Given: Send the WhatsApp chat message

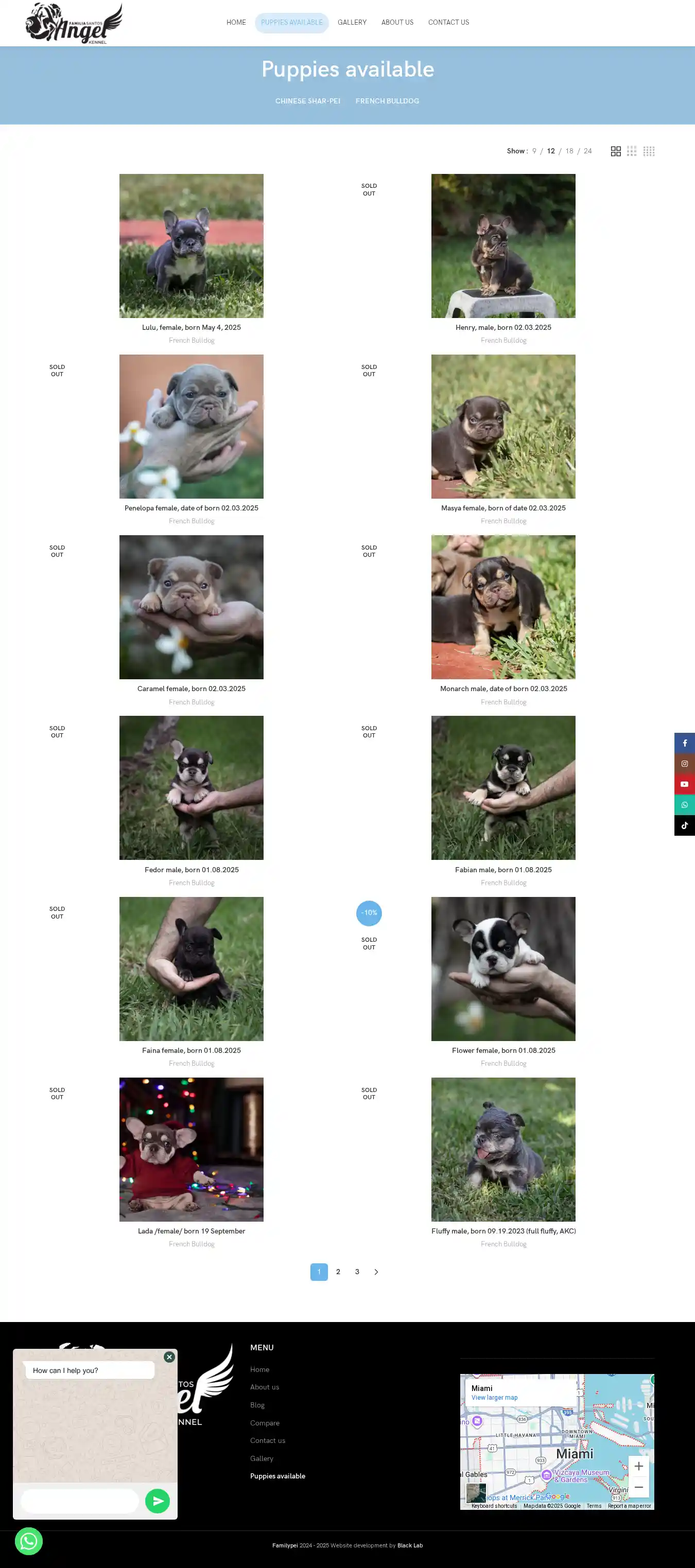Looking at the screenshot, I should click(157, 1501).
